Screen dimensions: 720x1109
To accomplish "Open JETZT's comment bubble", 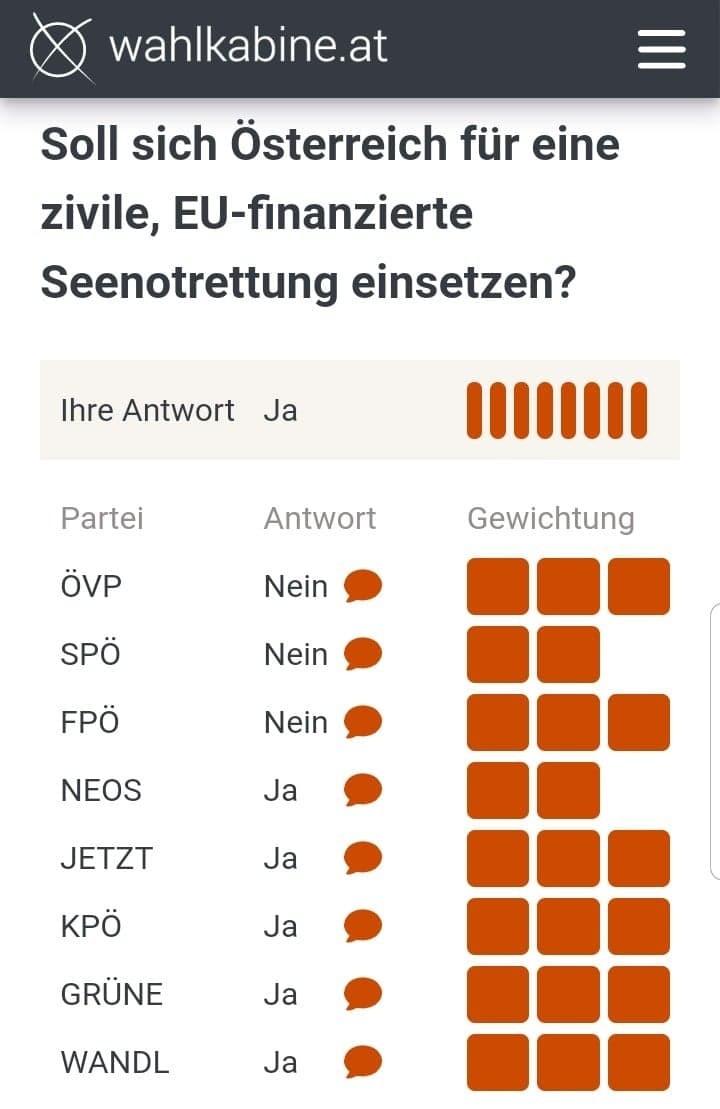I will pos(363,858).
